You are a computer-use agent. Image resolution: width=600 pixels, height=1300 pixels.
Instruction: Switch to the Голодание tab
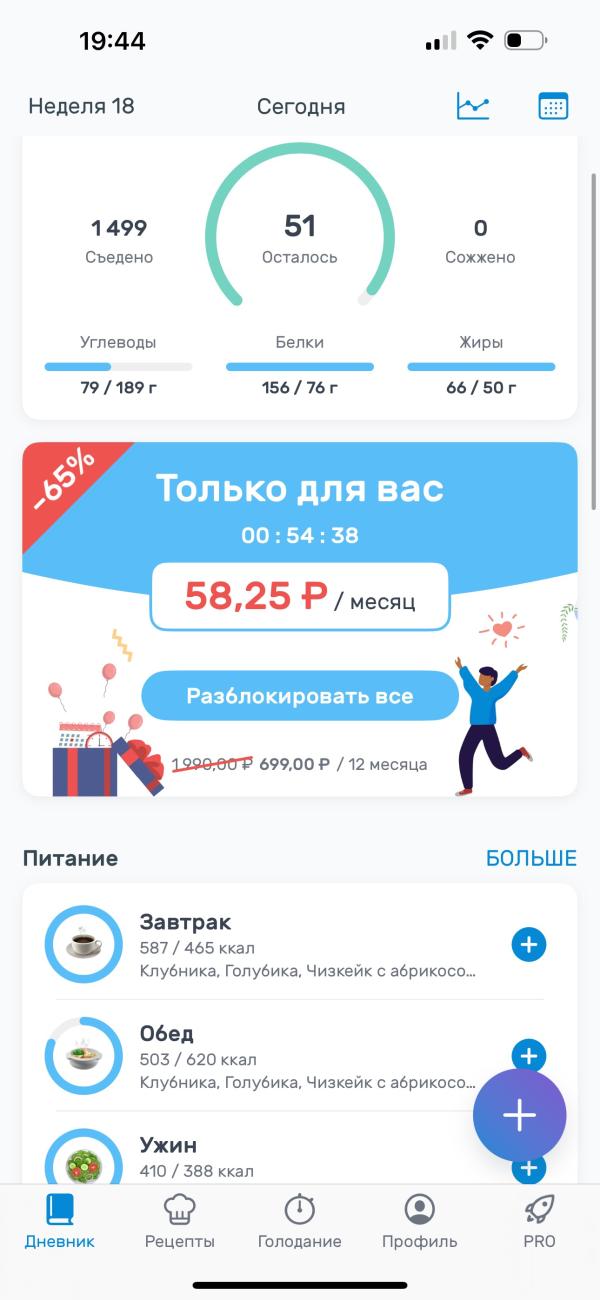pos(300,1222)
